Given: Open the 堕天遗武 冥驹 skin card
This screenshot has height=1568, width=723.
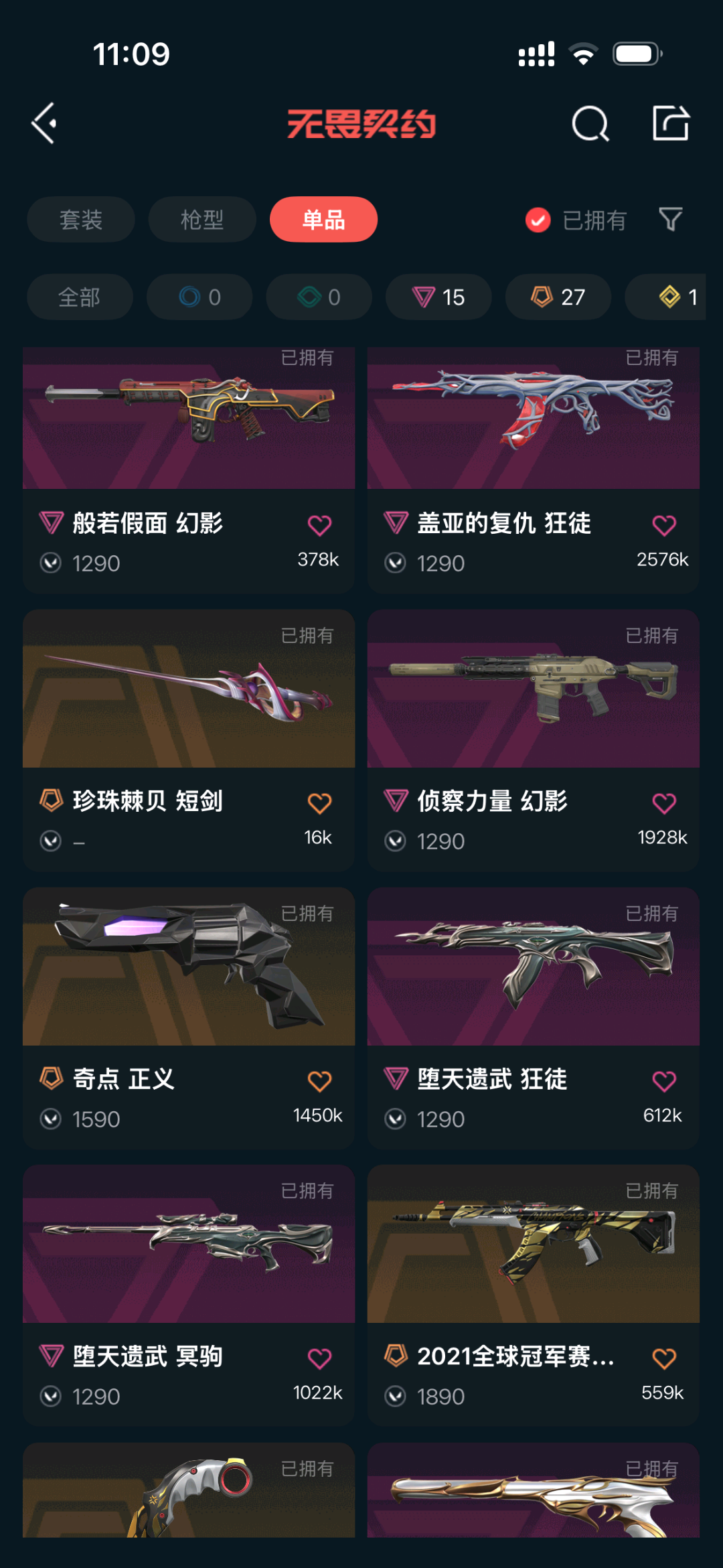Looking at the screenshot, I should [x=189, y=1295].
